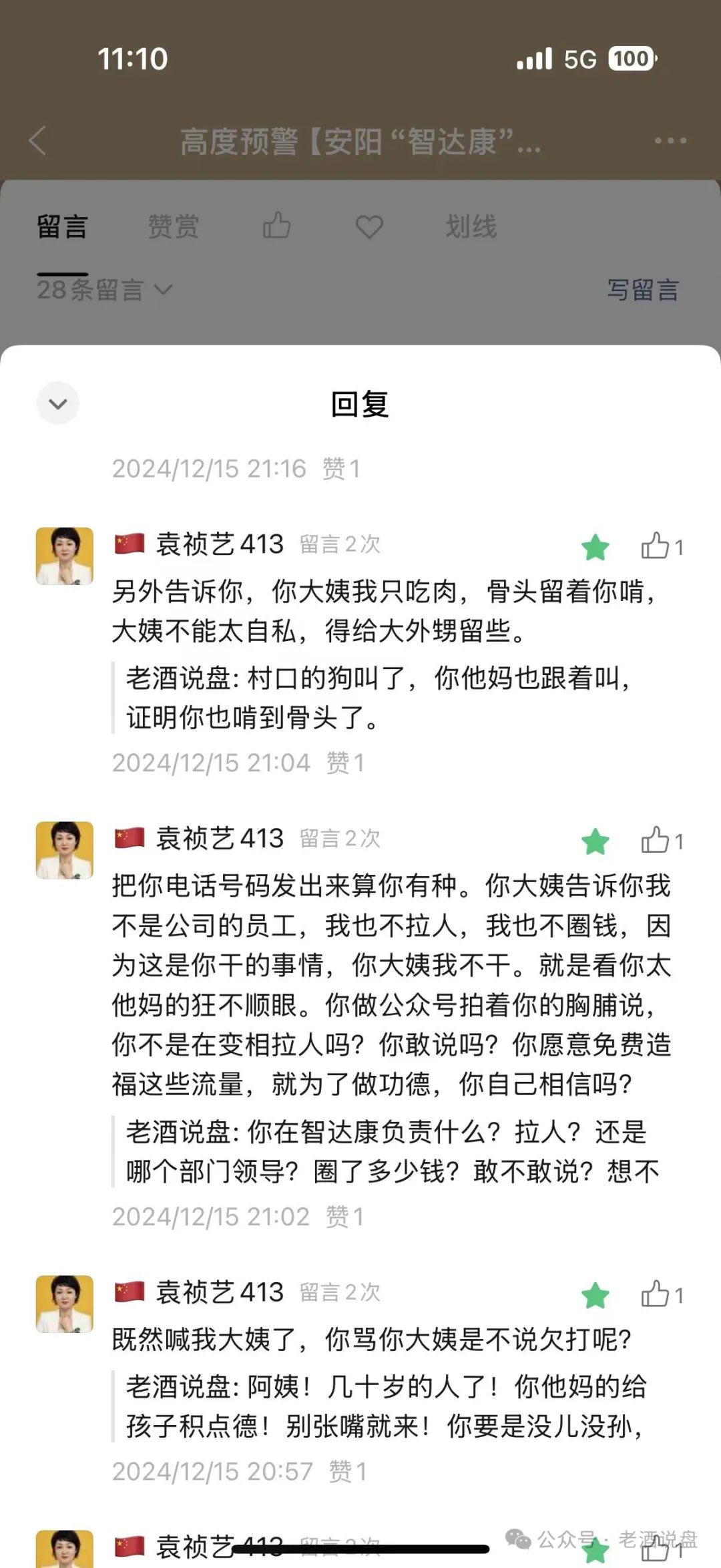Tap the back arrow in the header
The width and height of the screenshot is (721, 1568).
38,141
